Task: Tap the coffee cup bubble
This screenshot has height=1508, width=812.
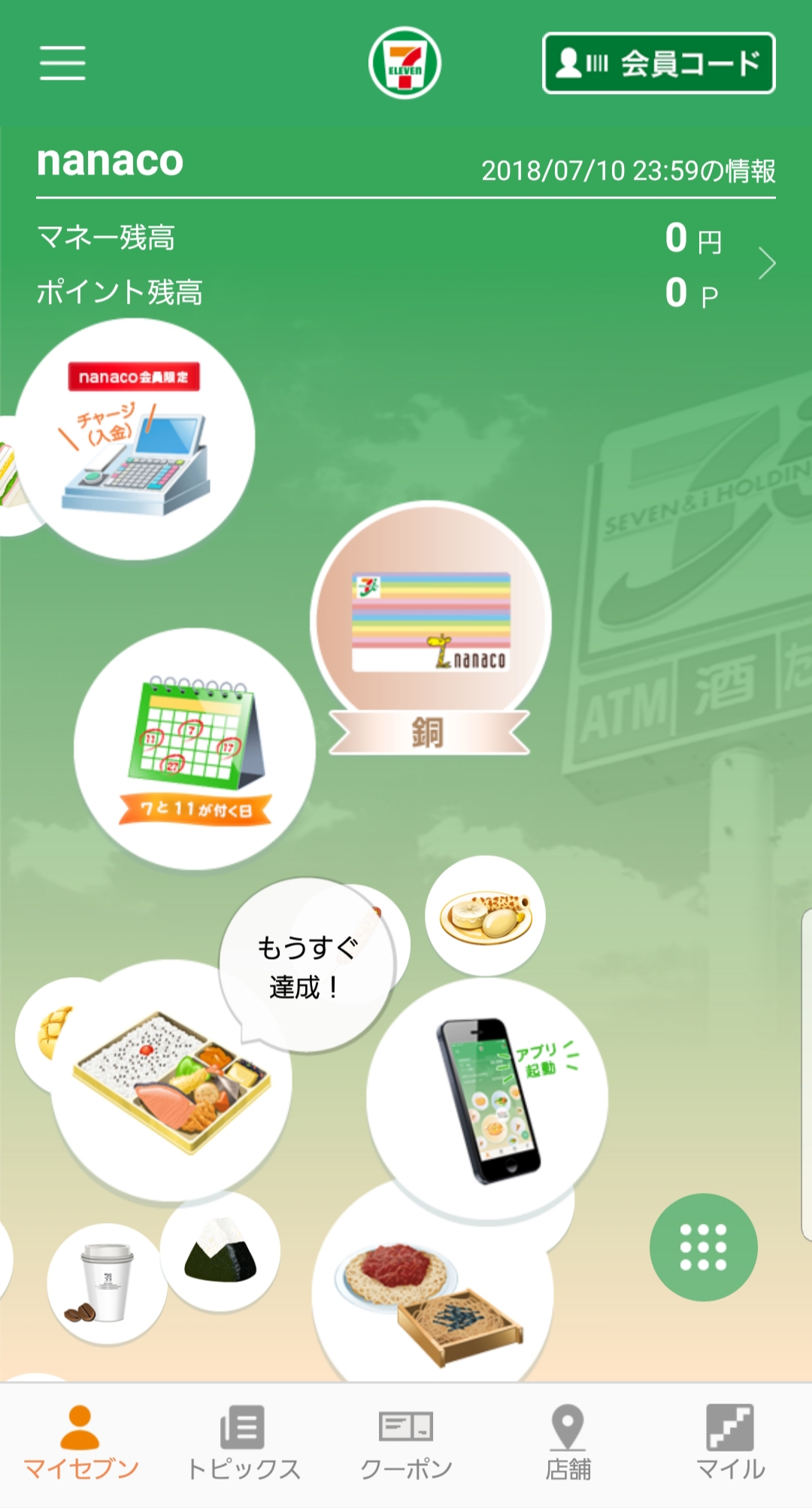Action: click(x=104, y=1282)
